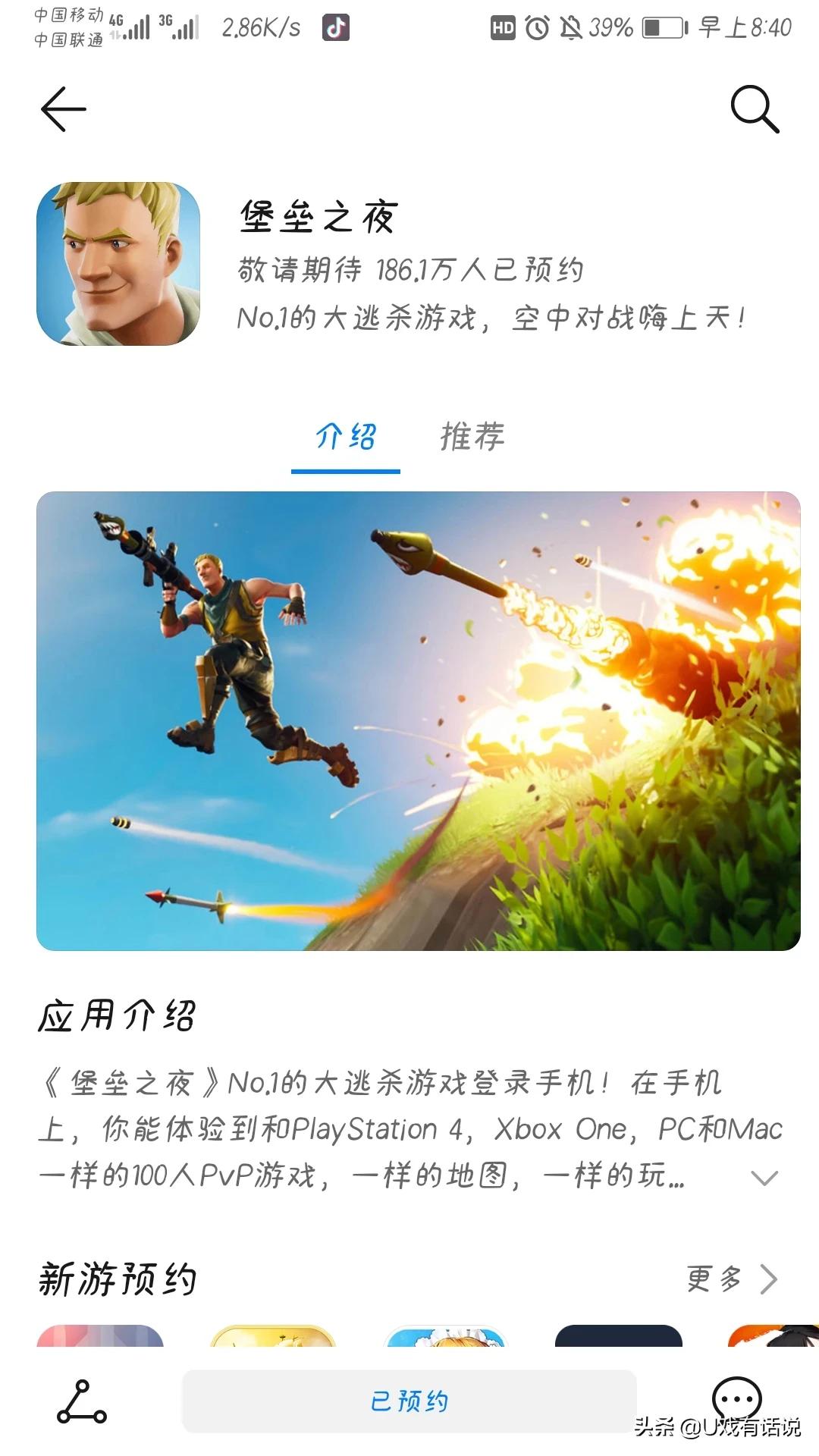This screenshot has width=819, height=1456.
Task: Select the 介绍 tab
Action: click(346, 438)
